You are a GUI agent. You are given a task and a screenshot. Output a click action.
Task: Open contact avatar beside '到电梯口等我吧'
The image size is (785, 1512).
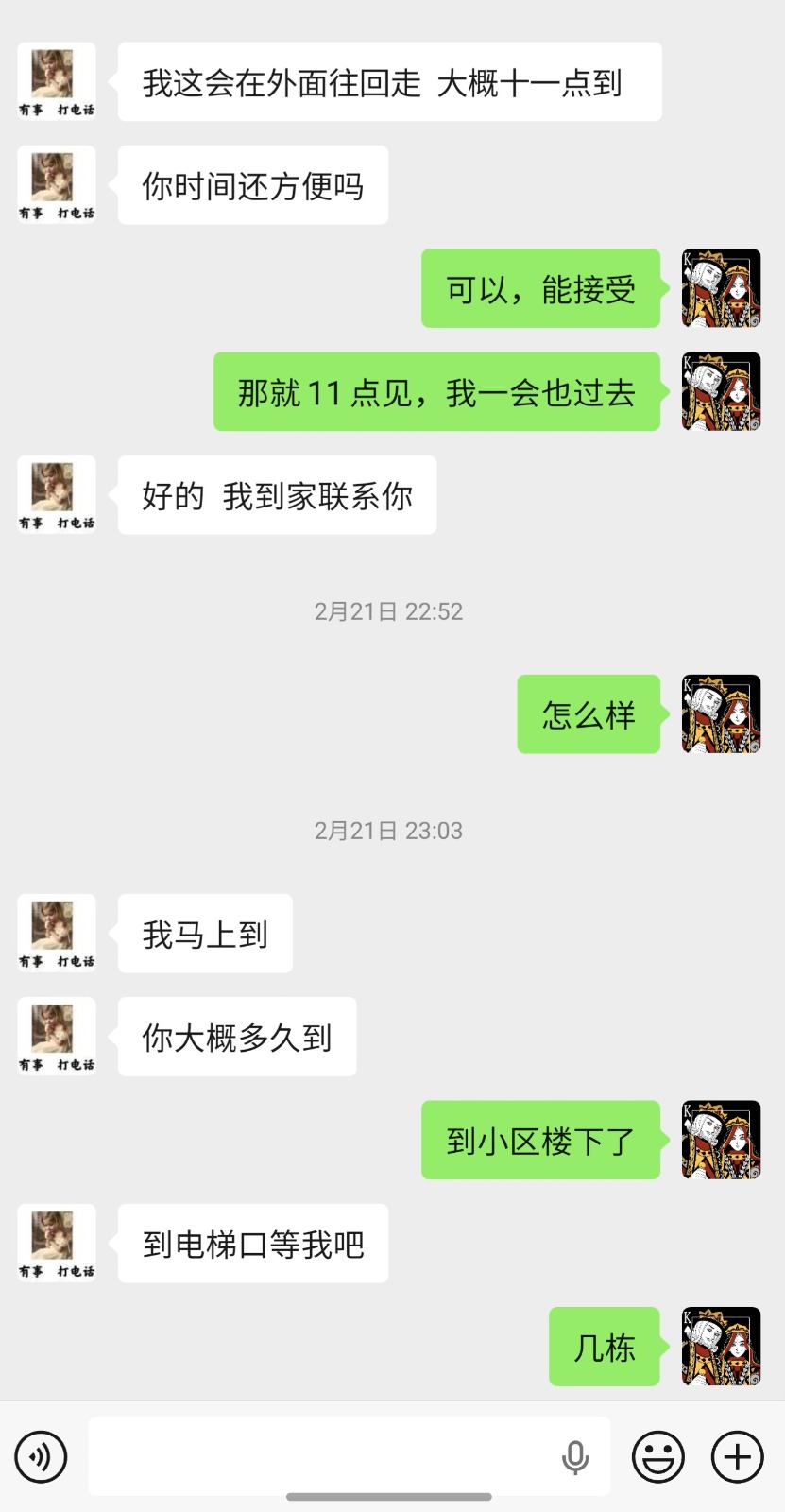tap(57, 1243)
